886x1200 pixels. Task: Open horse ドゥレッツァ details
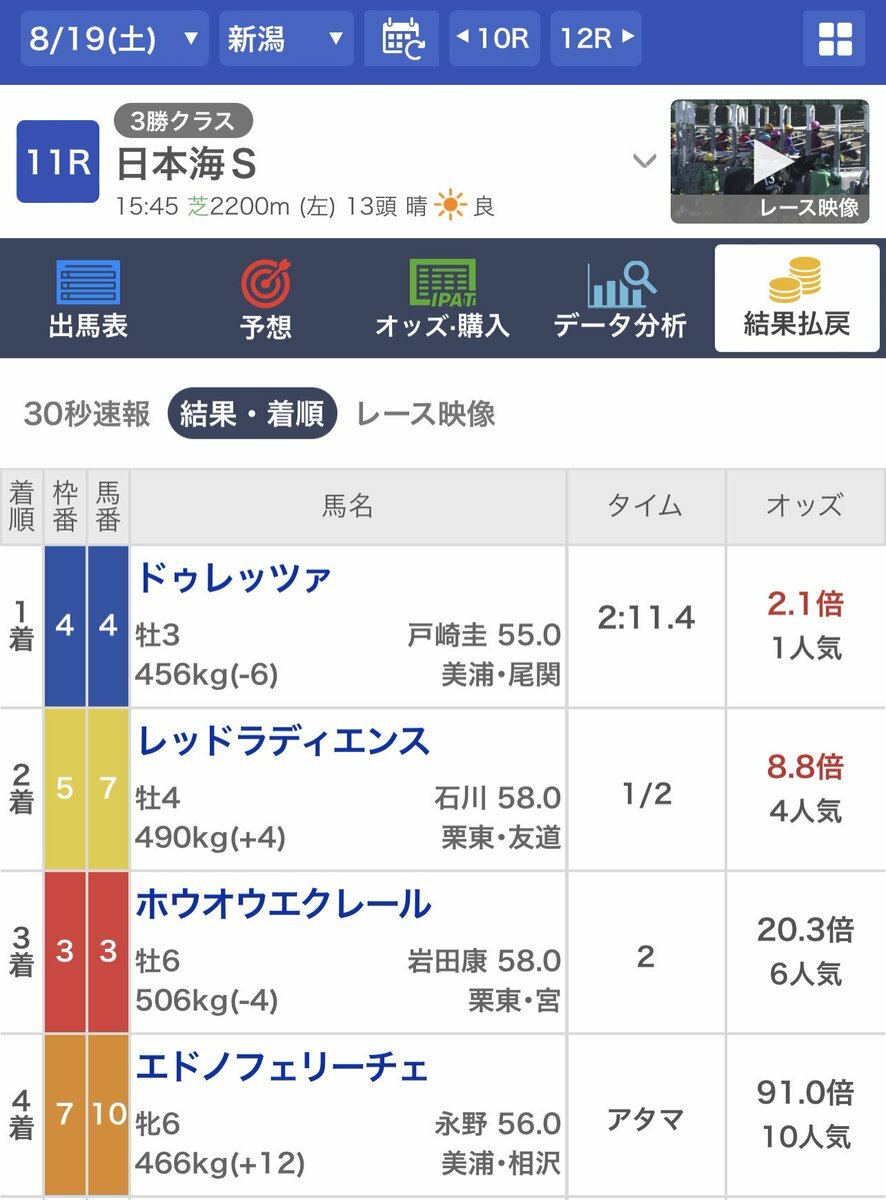pos(234,578)
